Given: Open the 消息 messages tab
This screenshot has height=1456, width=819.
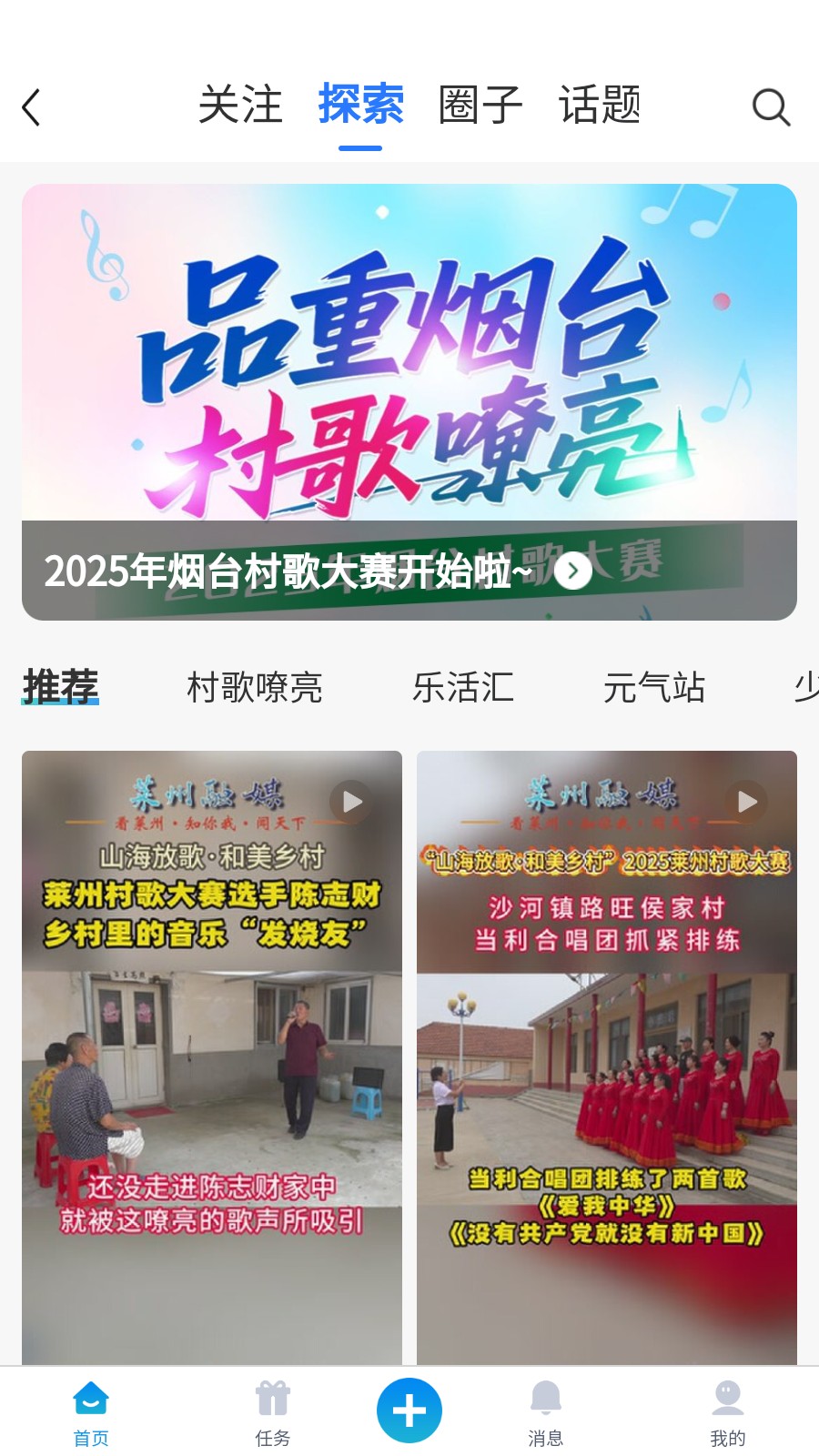Looking at the screenshot, I should pos(546,1413).
